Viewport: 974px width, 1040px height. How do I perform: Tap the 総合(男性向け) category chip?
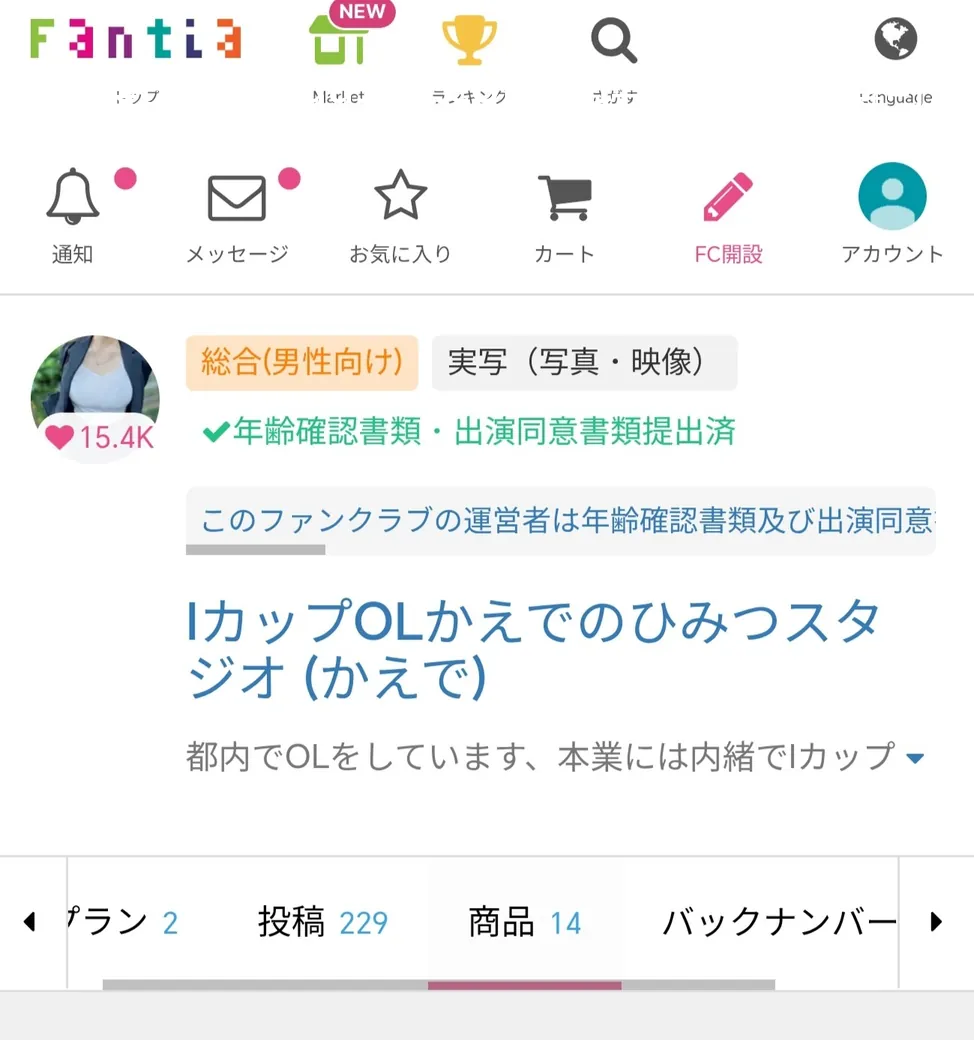(302, 362)
